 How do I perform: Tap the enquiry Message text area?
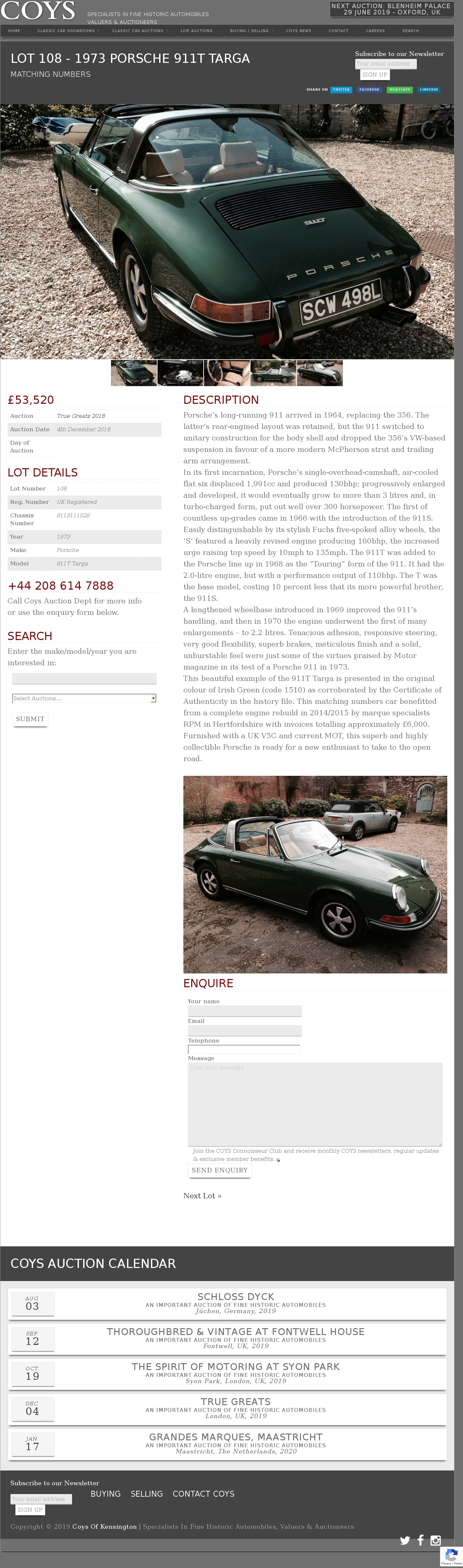(x=314, y=1104)
